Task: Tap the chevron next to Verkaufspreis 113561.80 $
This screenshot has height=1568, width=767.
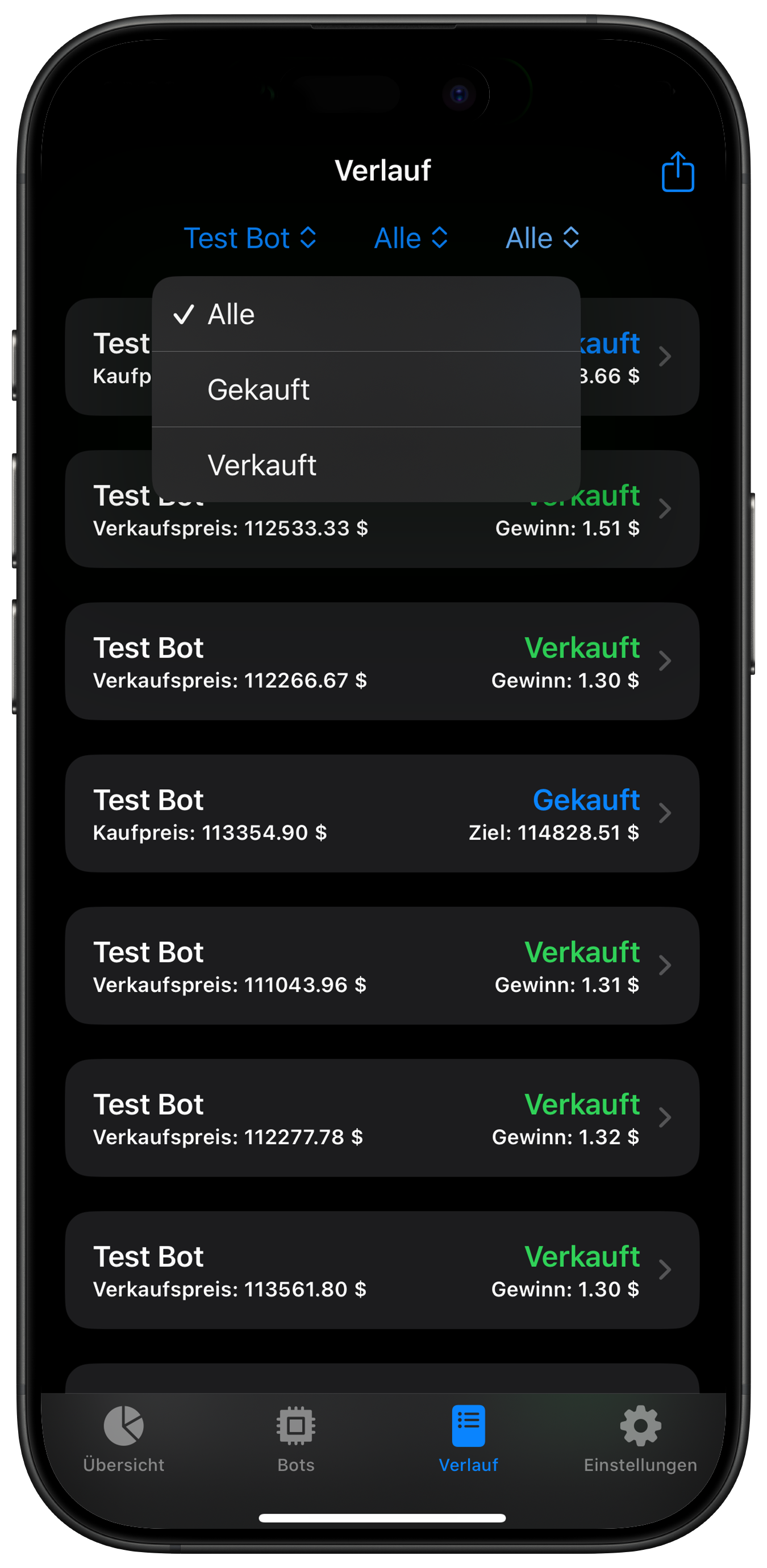Action: coord(665,1270)
